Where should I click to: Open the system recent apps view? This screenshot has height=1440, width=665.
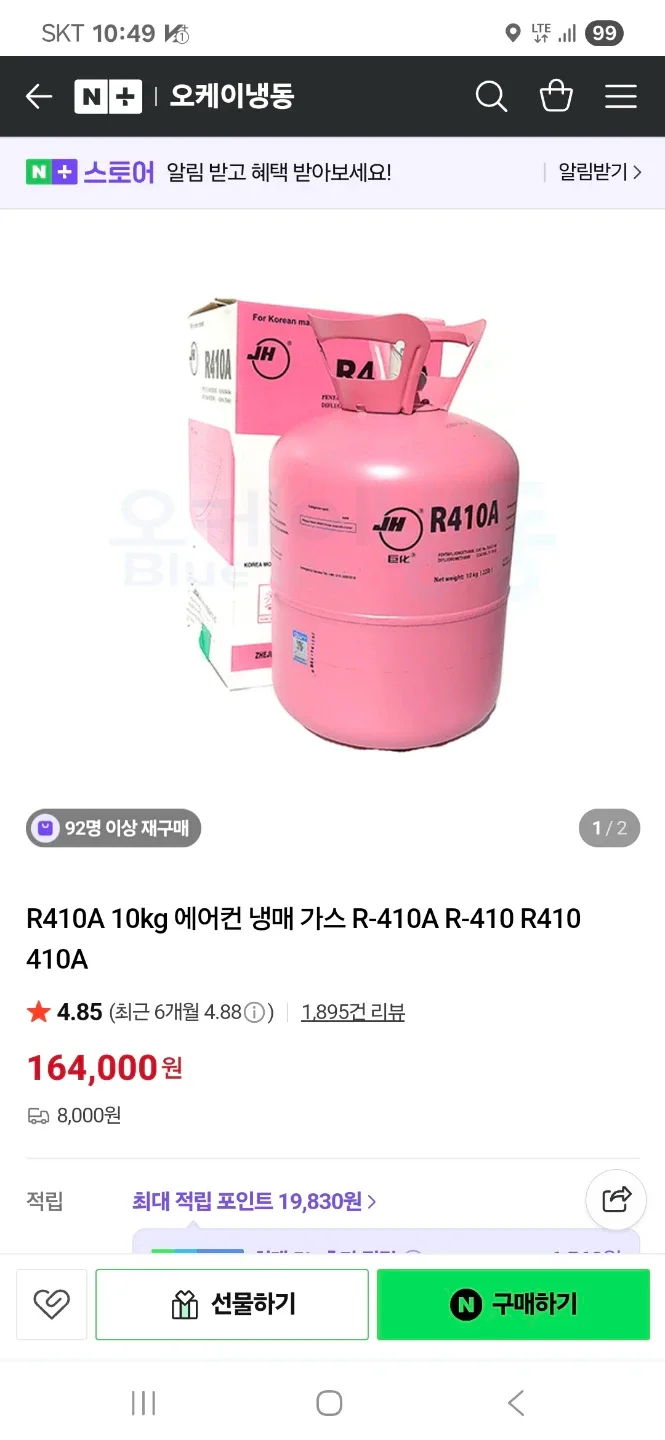point(143,1403)
